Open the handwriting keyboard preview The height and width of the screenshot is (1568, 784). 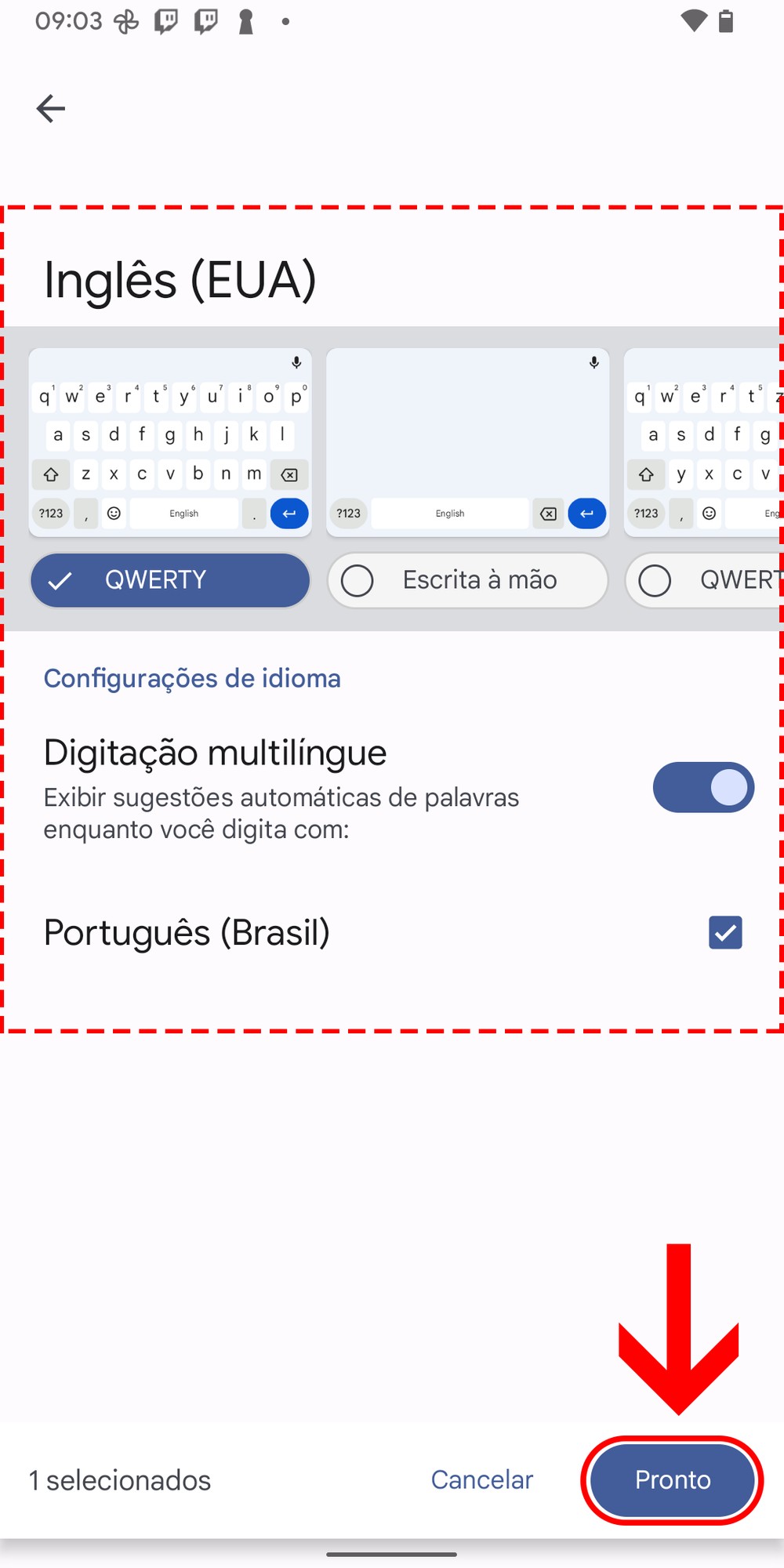pos(467,442)
